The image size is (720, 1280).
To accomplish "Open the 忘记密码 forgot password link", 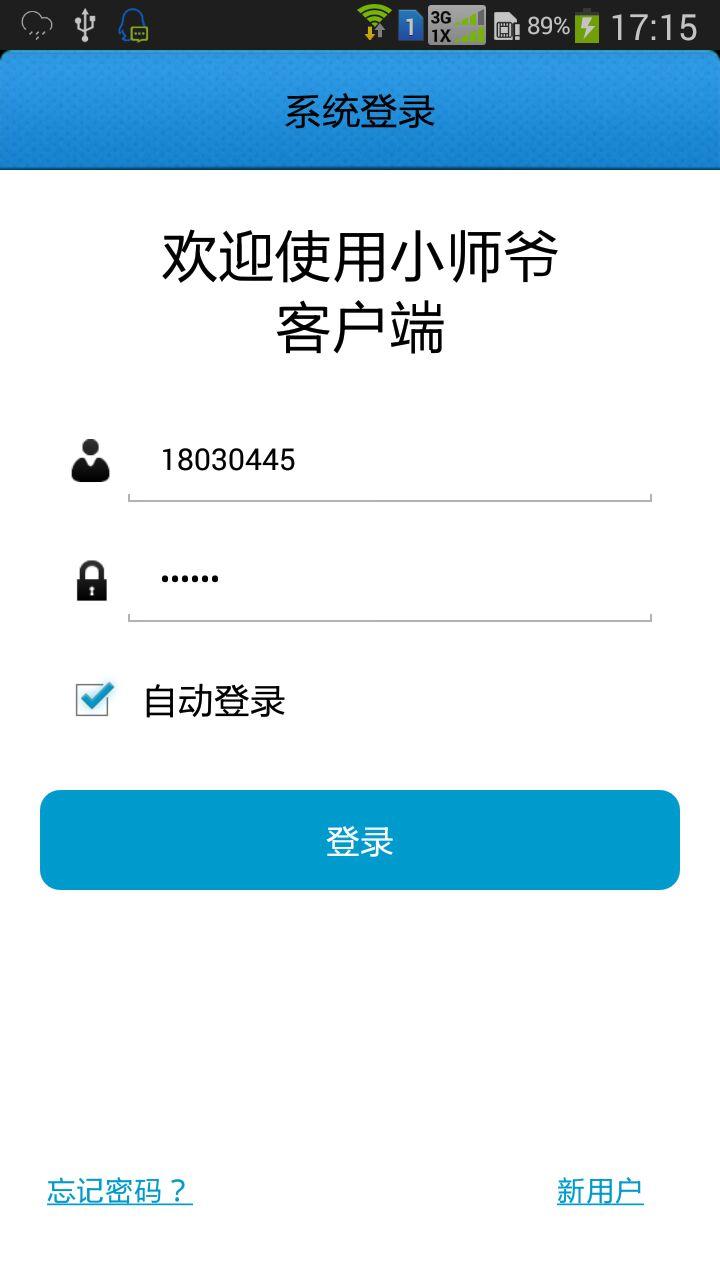I will [119, 1190].
